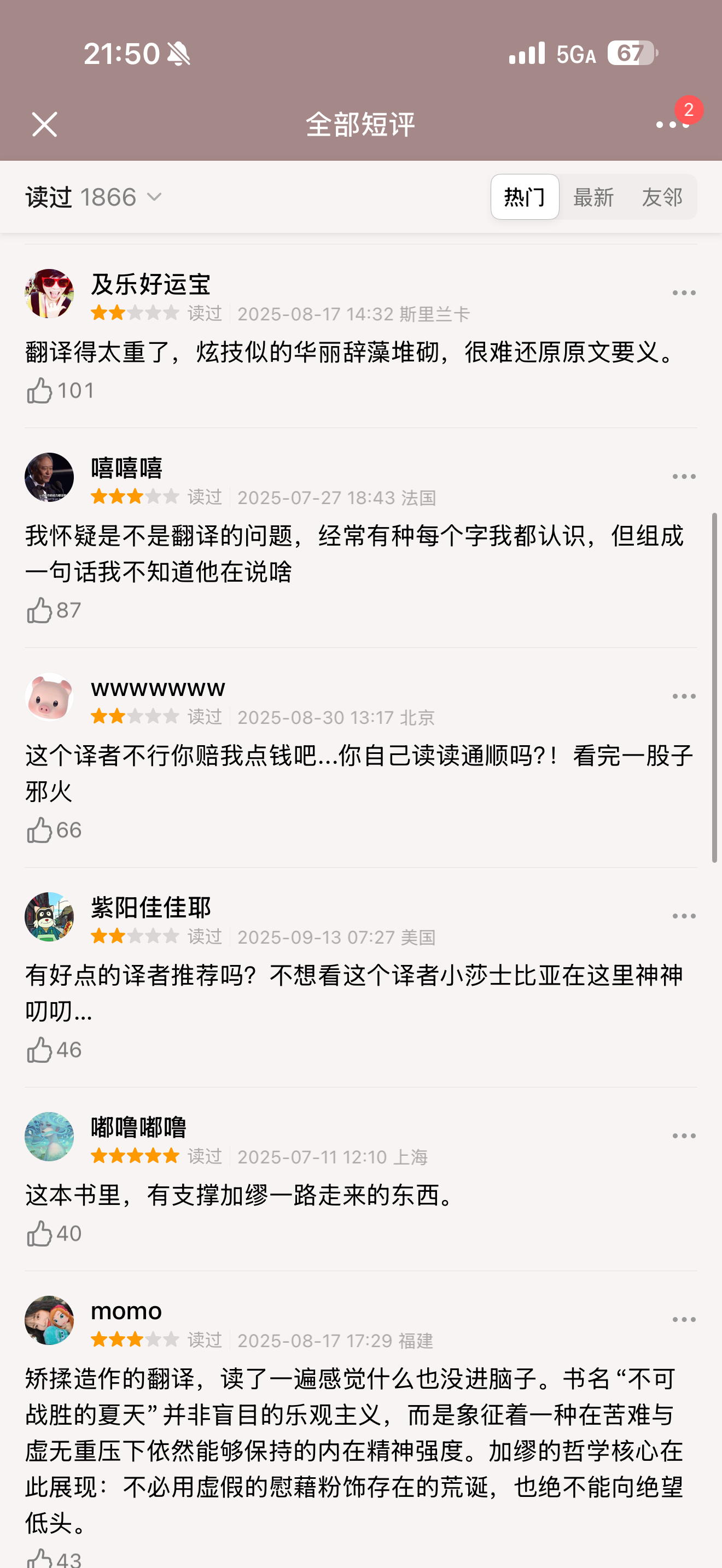
Task: Like the review by 嘟噜嘟噜
Action: [x=54, y=1233]
